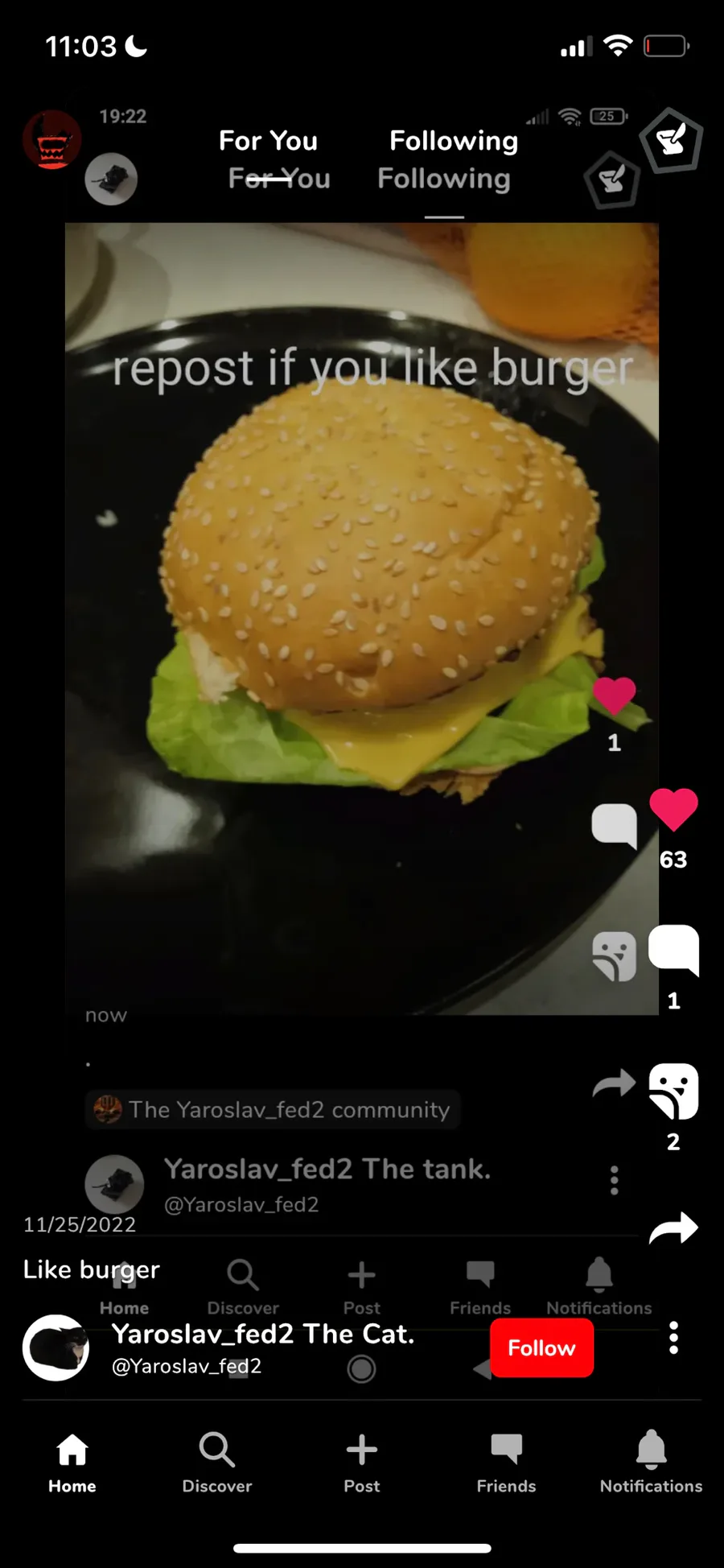
Task: Switch to the Following feed tab
Action: click(454, 141)
